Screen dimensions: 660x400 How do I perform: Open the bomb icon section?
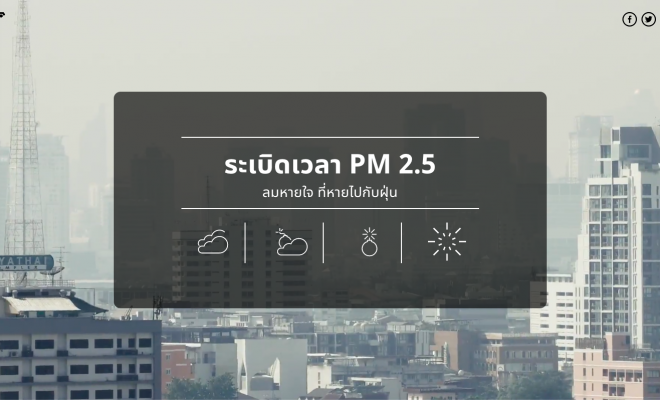pyautogui.click(x=368, y=242)
